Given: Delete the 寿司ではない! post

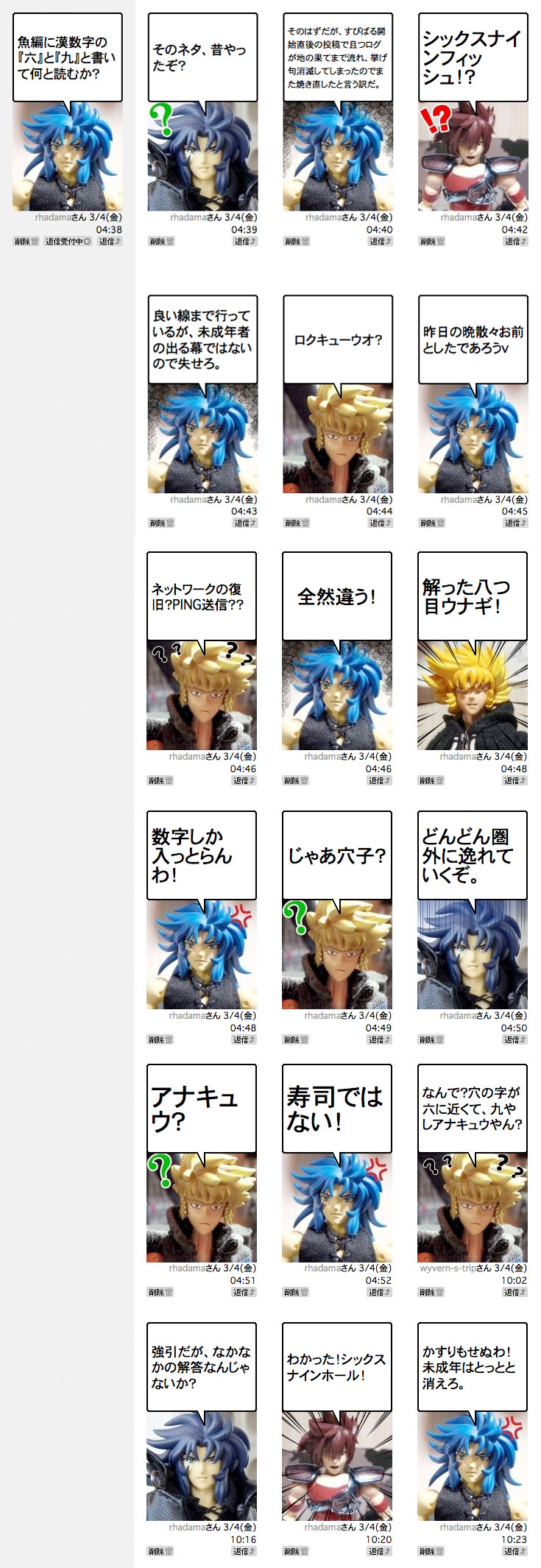Looking at the screenshot, I should (x=297, y=1293).
